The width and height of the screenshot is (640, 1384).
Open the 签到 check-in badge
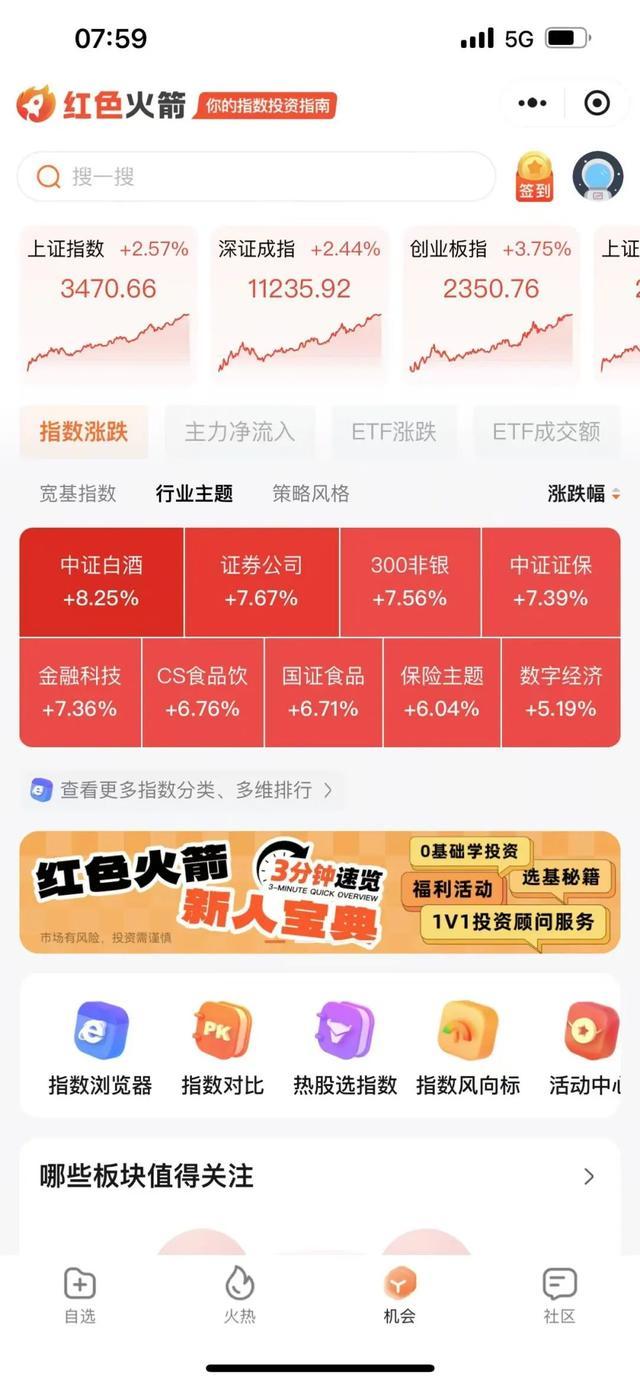(x=534, y=176)
